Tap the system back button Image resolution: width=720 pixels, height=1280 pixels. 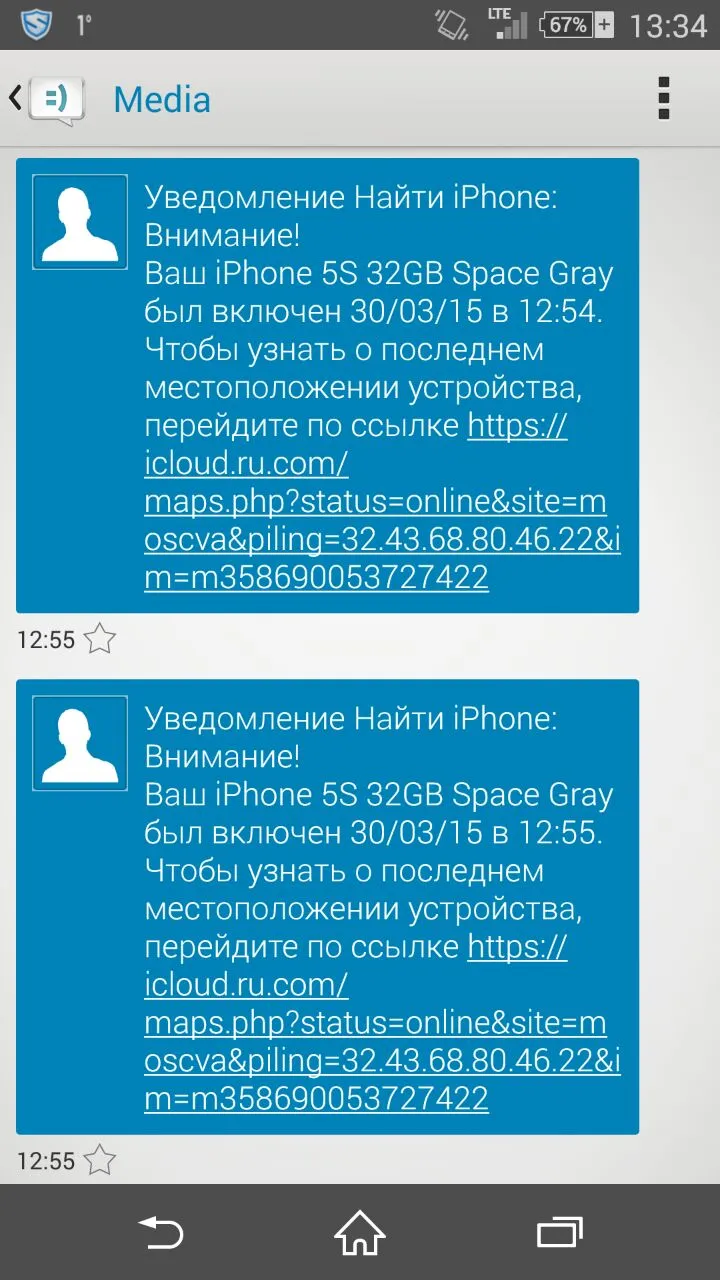point(161,1232)
